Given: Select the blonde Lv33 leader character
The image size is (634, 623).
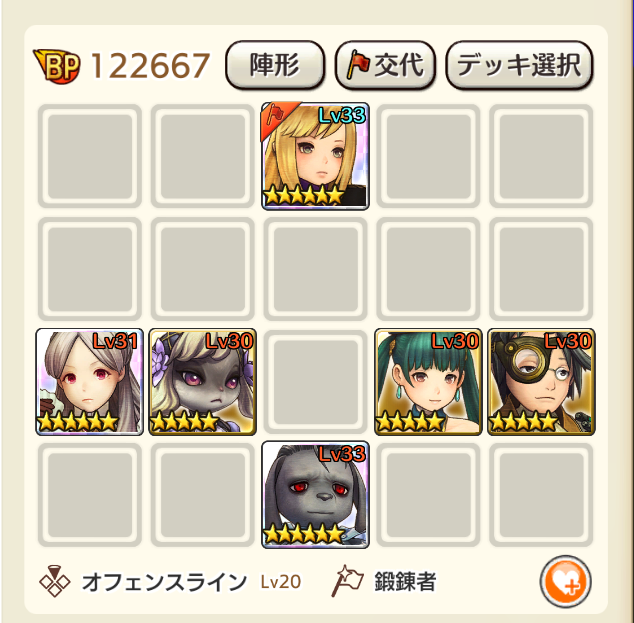Looking at the screenshot, I should tap(315, 156).
